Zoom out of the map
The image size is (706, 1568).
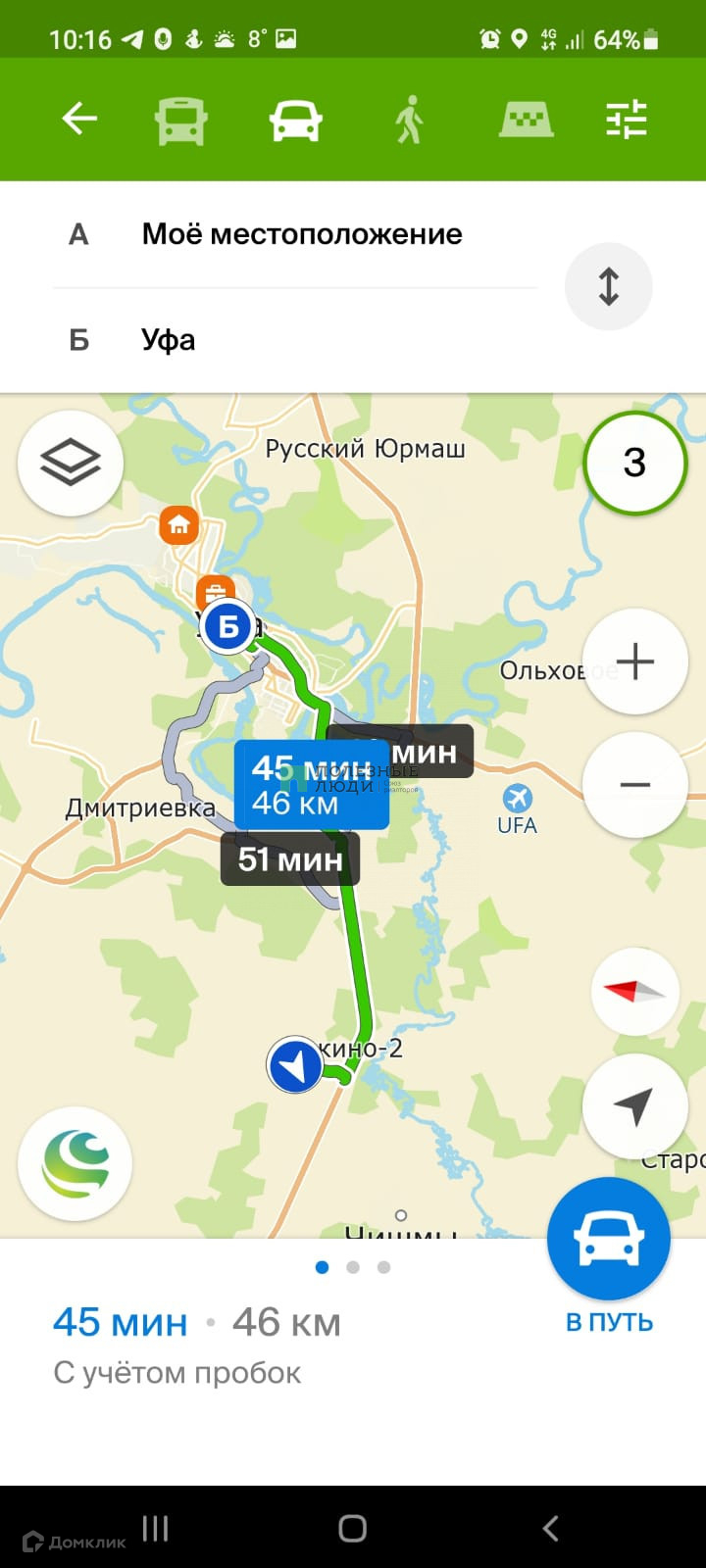(x=634, y=785)
